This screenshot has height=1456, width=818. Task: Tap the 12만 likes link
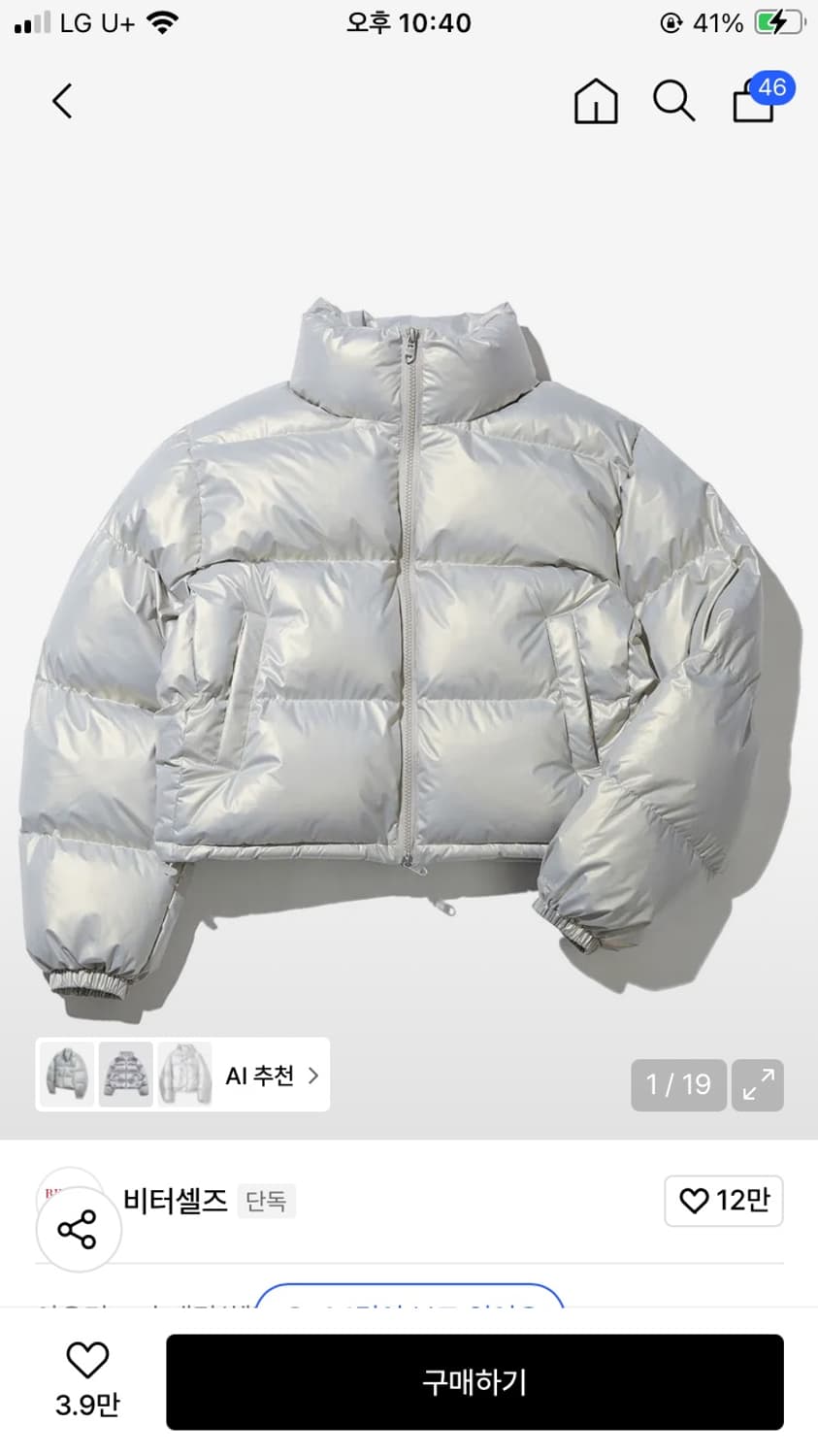pyautogui.click(x=723, y=1201)
